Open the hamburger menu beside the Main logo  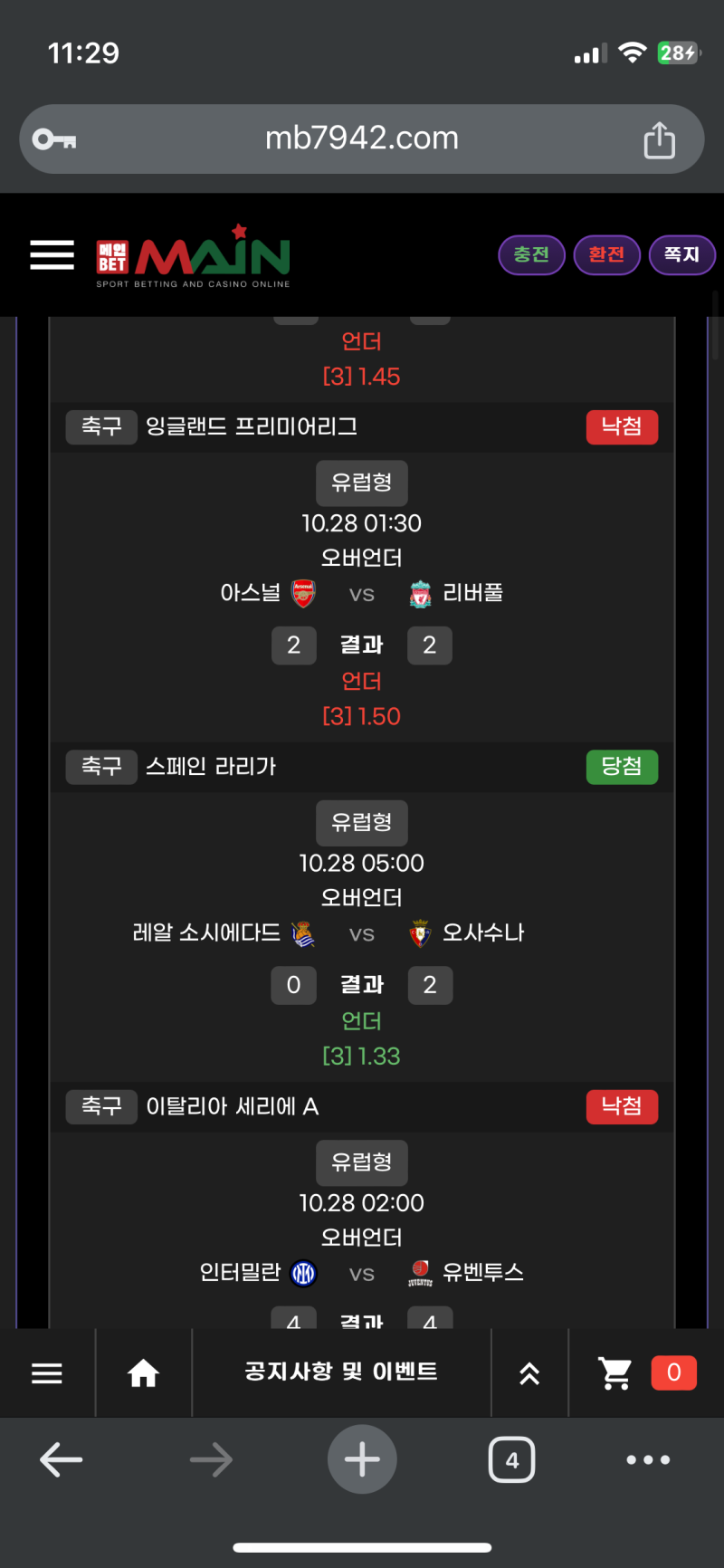52,255
